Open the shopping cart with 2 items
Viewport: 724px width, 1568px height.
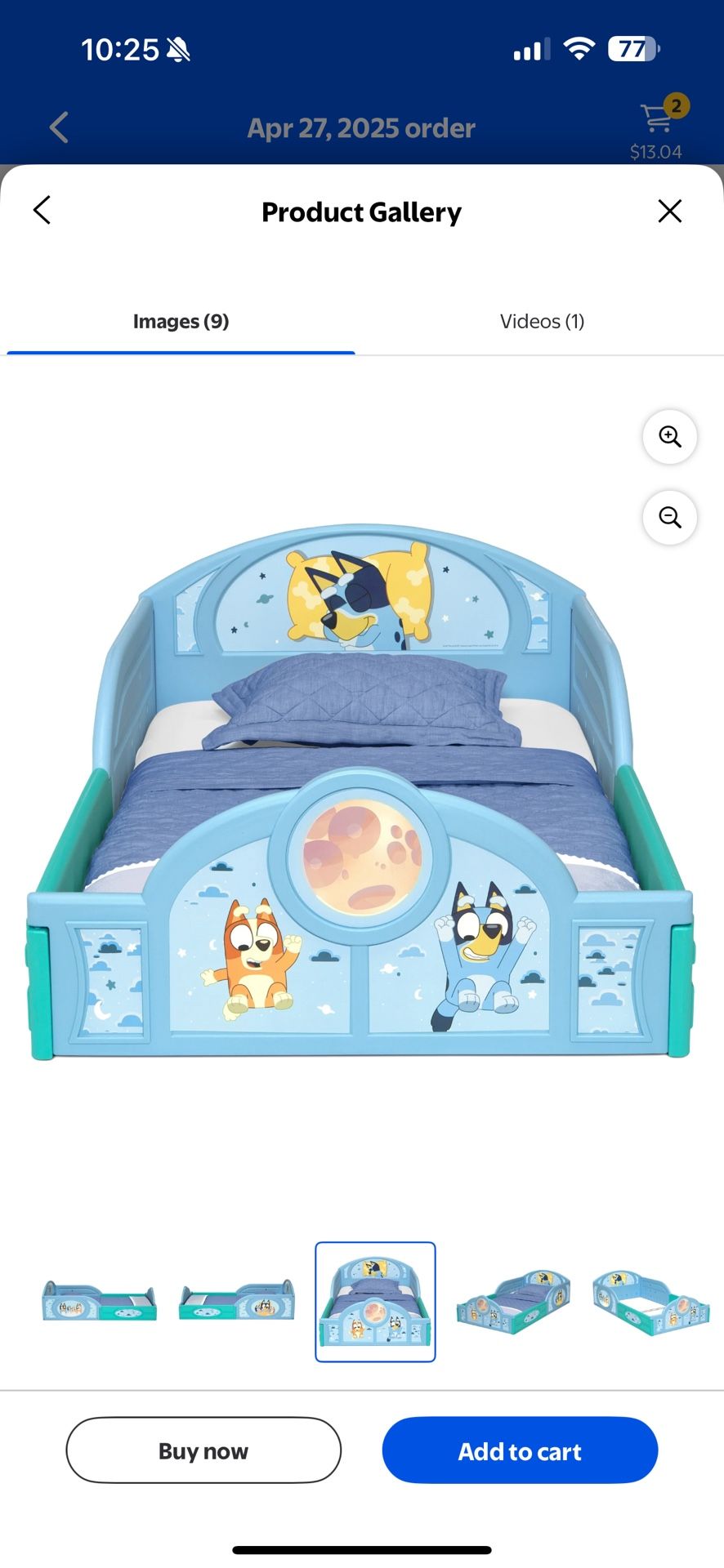pyautogui.click(x=658, y=119)
